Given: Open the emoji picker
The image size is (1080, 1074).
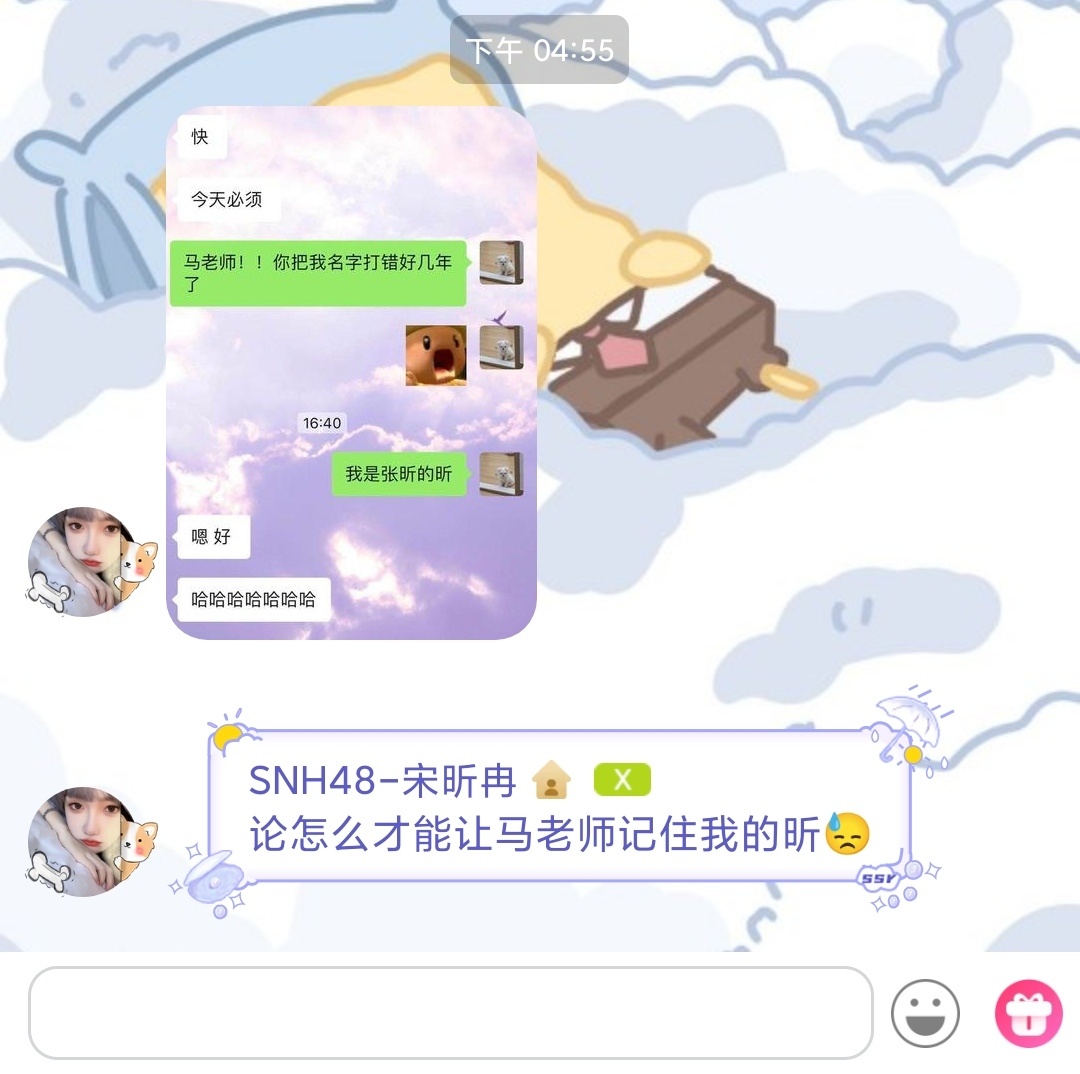Looking at the screenshot, I should (x=925, y=1013).
